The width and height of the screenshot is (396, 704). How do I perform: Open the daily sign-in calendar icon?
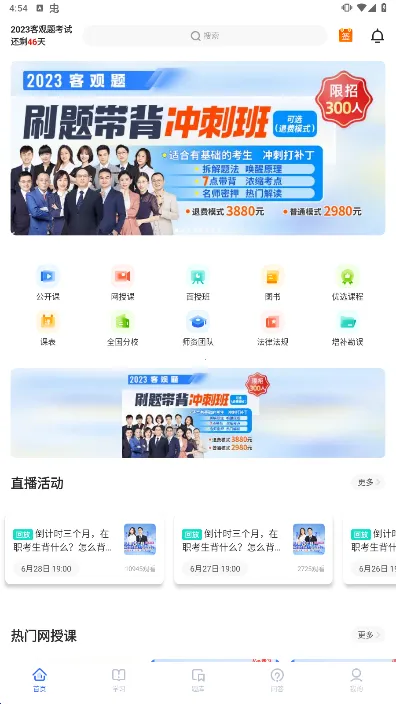click(x=345, y=35)
